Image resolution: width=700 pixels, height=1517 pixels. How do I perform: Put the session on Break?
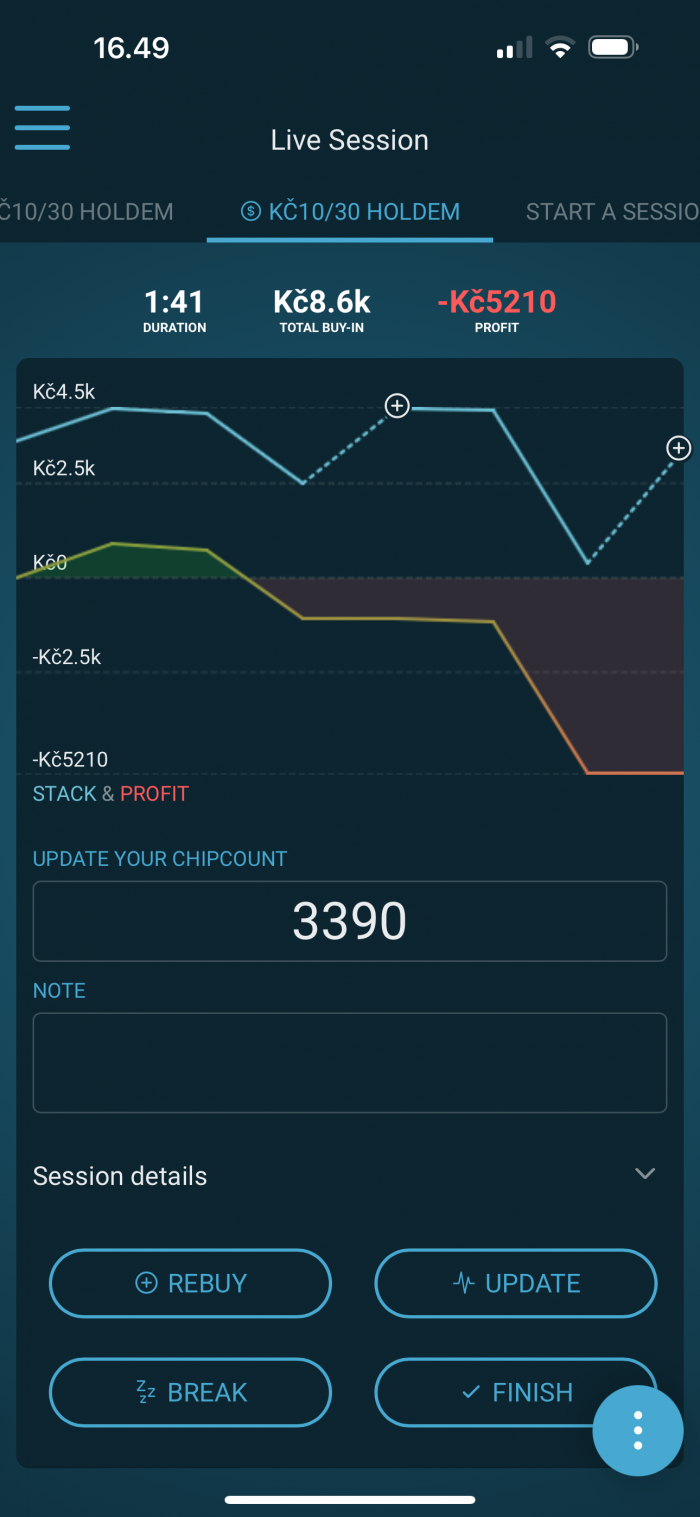pyautogui.click(x=190, y=1392)
